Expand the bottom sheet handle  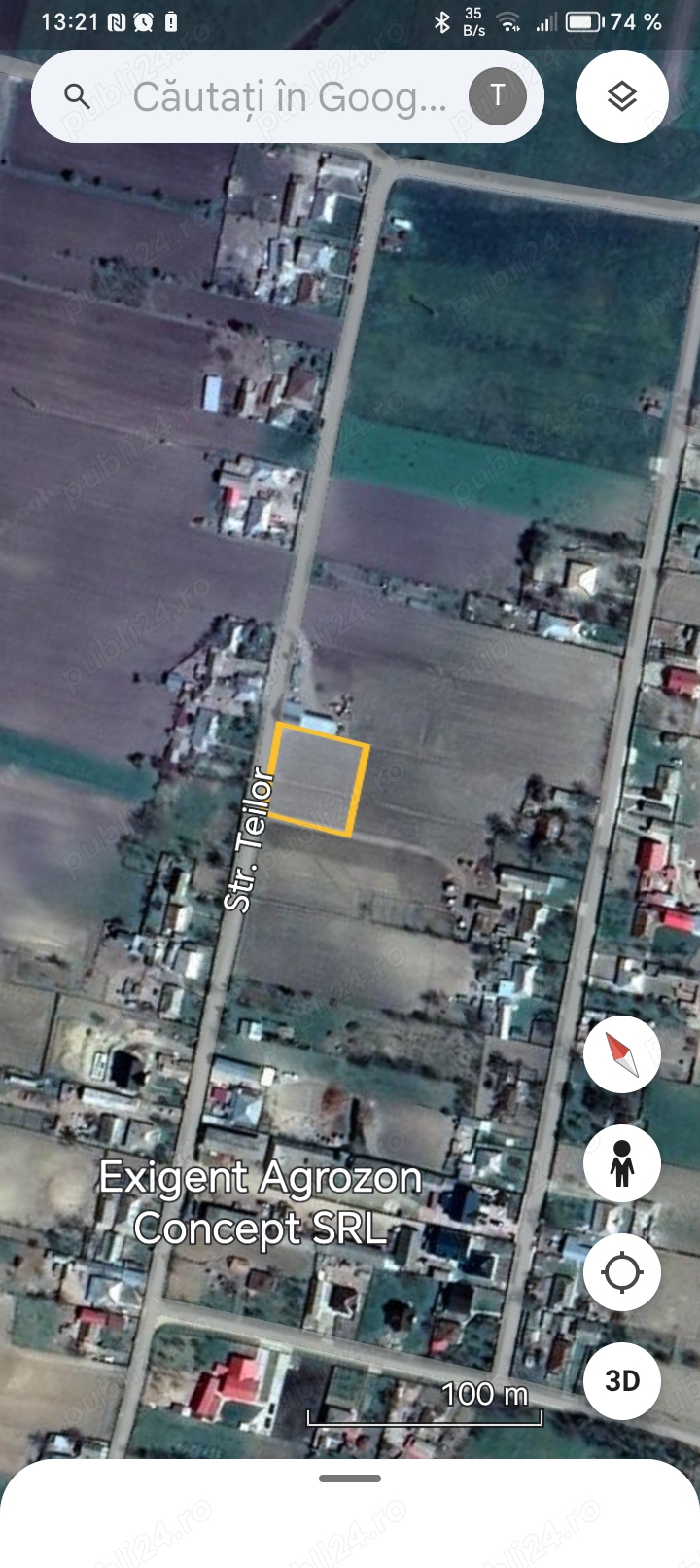click(x=350, y=1479)
